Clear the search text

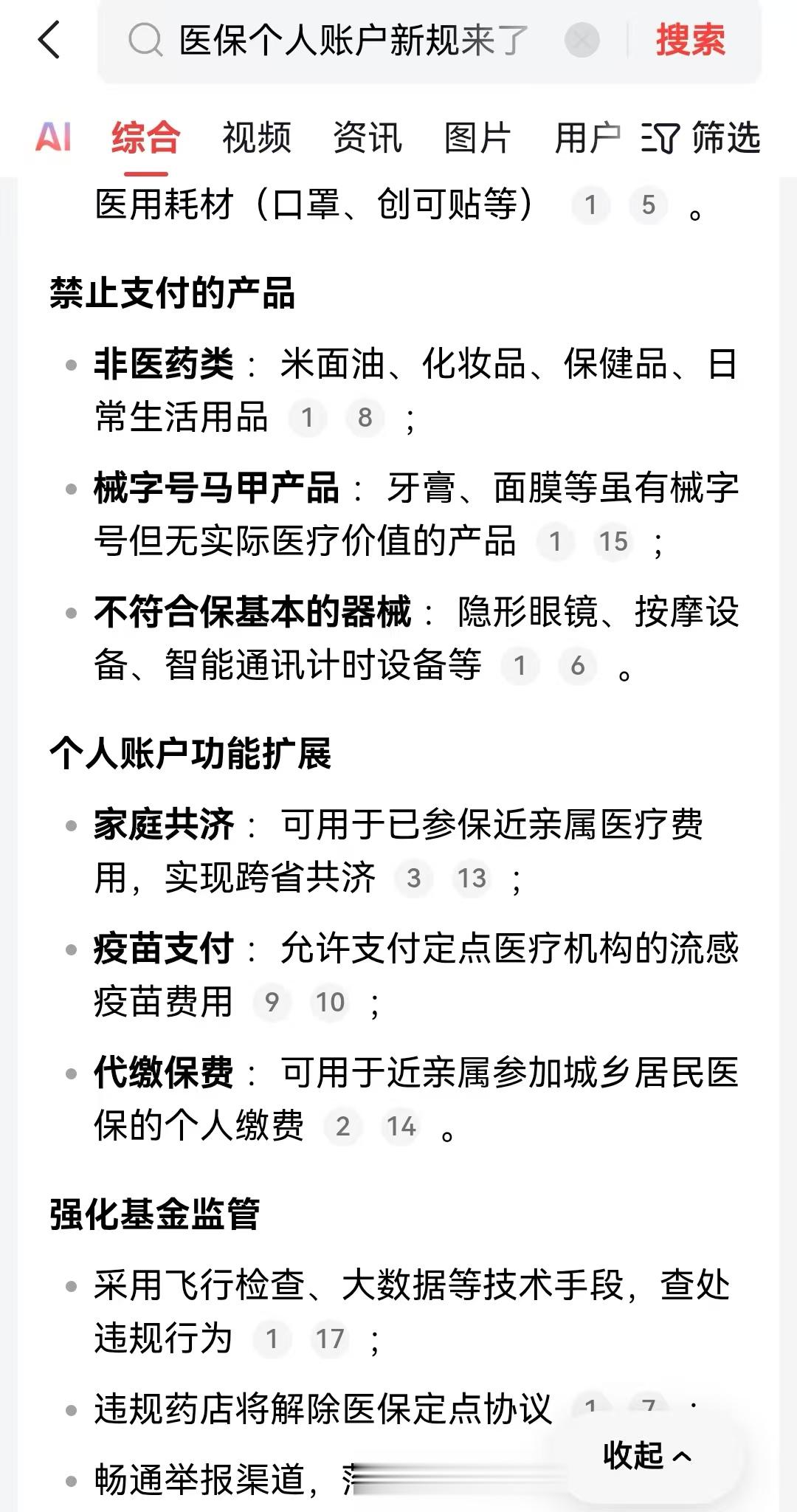582,40
